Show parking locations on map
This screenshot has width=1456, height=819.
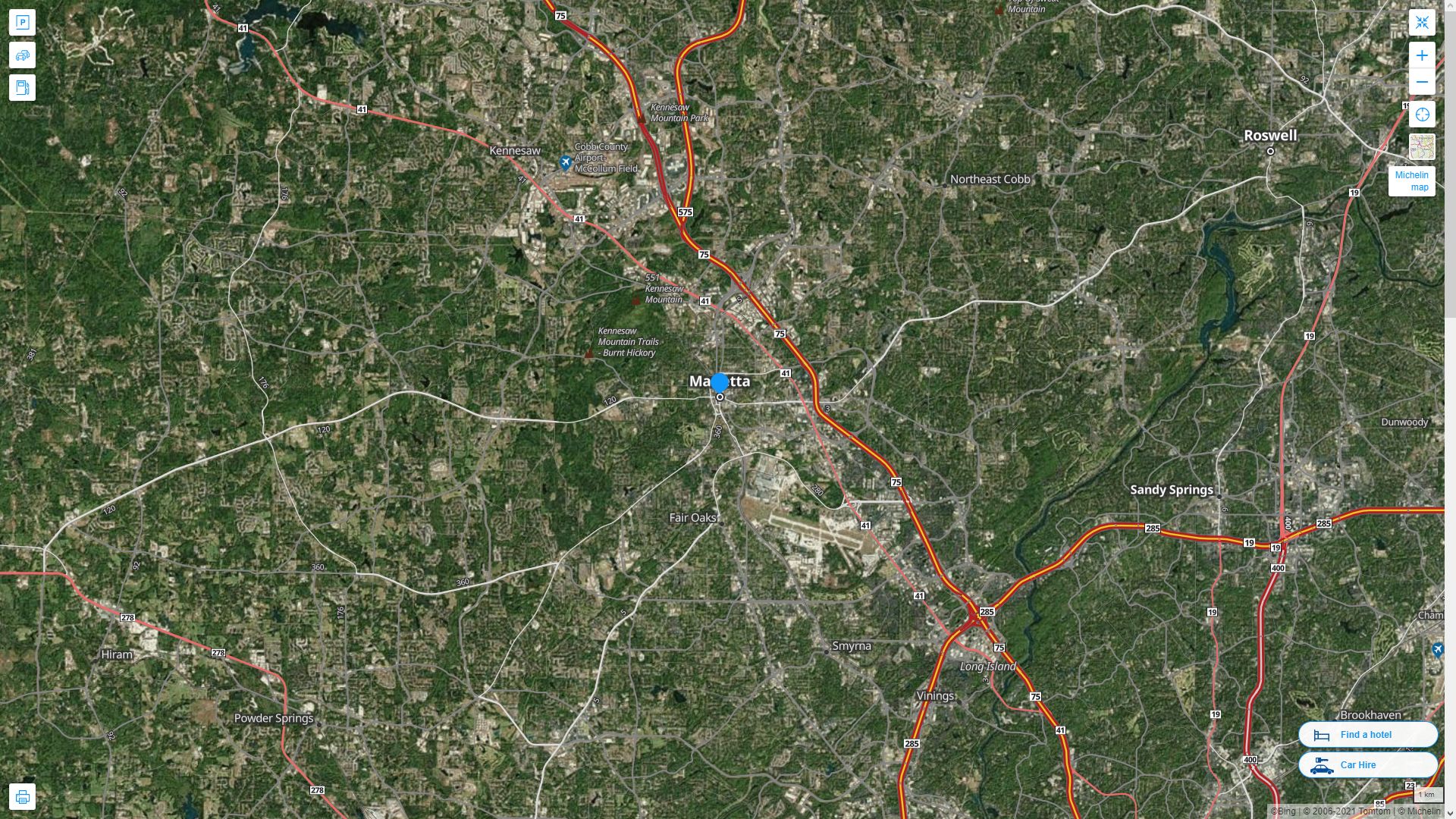pyautogui.click(x=22, y=22)
